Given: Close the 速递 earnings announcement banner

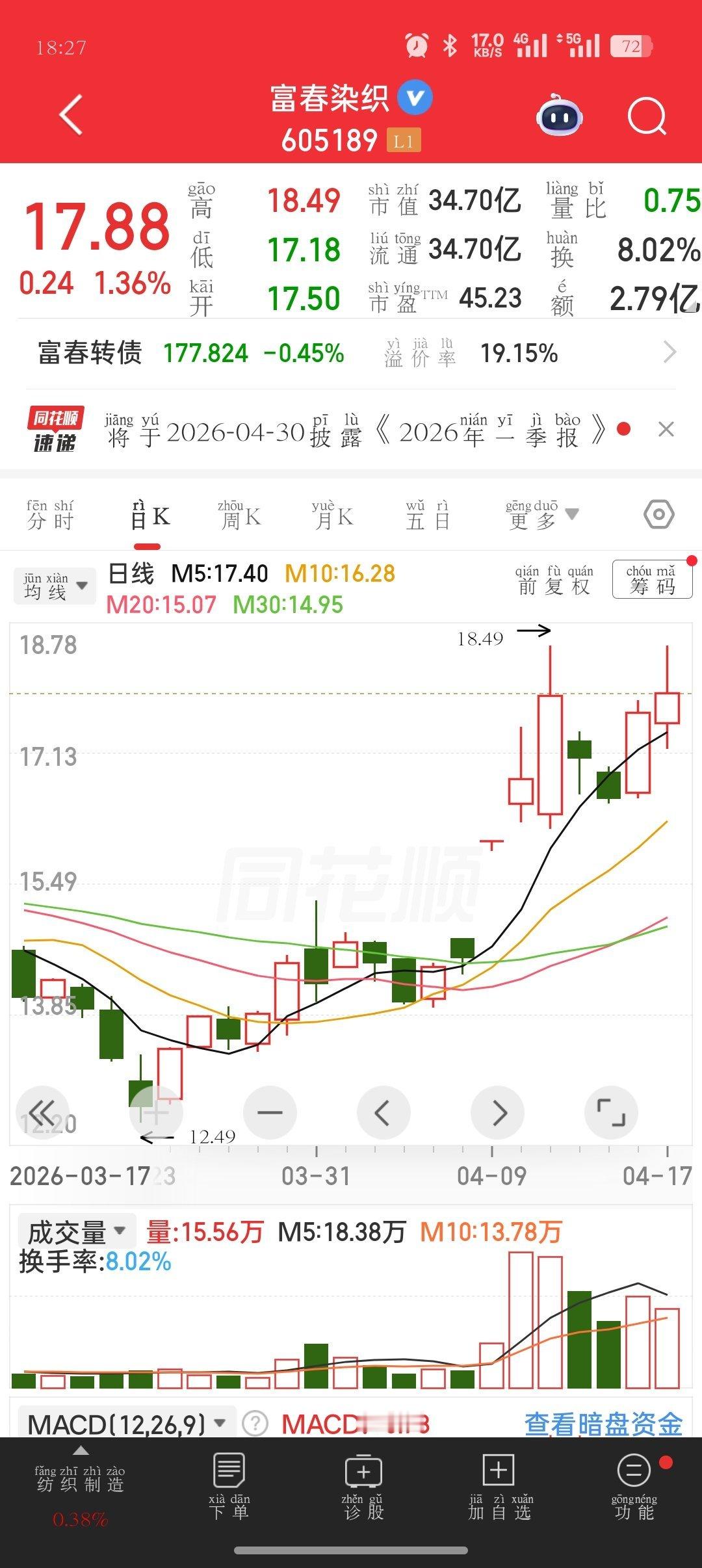Looking at the screenshot, I should pos(665,430).
